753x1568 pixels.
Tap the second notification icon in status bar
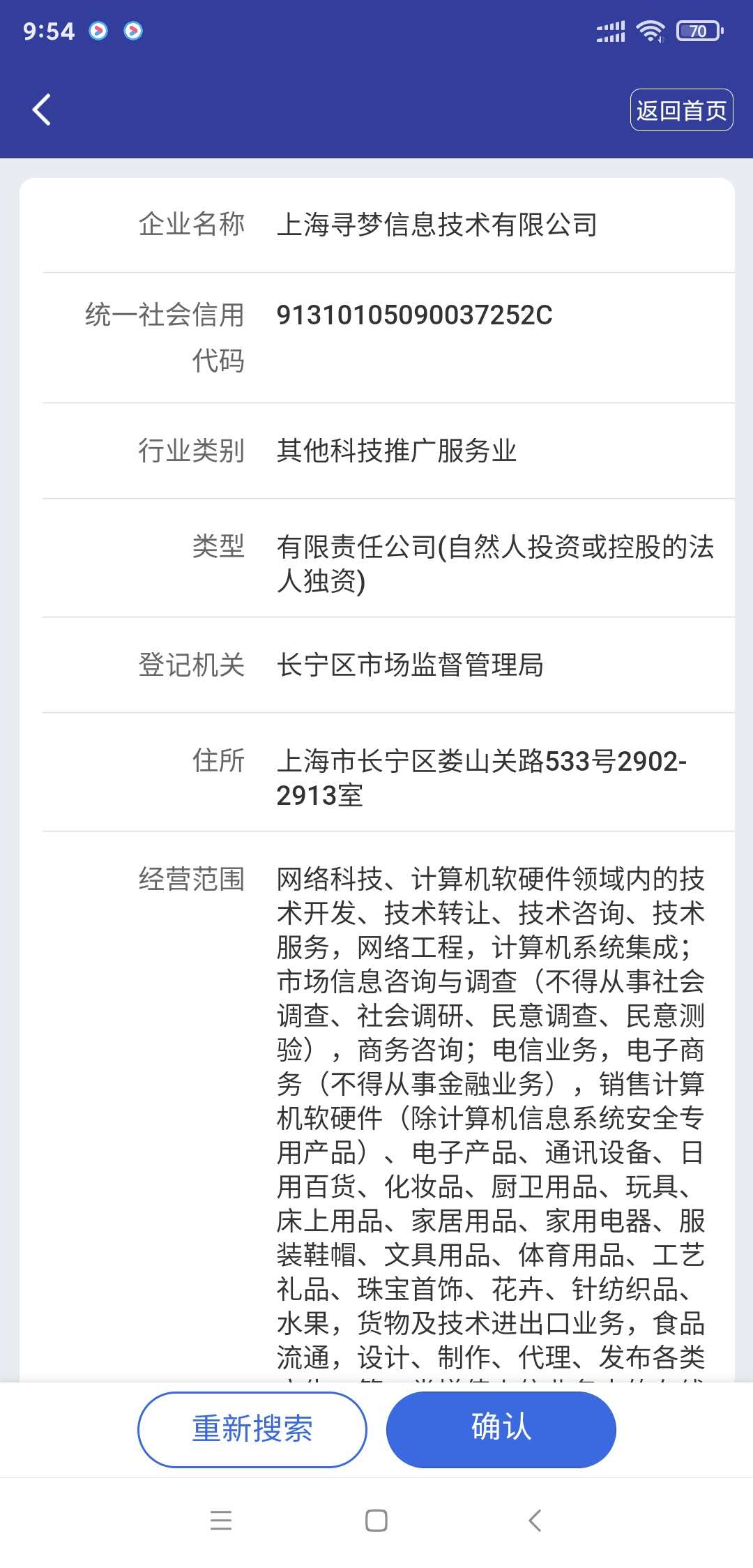(x=132, y=31)
